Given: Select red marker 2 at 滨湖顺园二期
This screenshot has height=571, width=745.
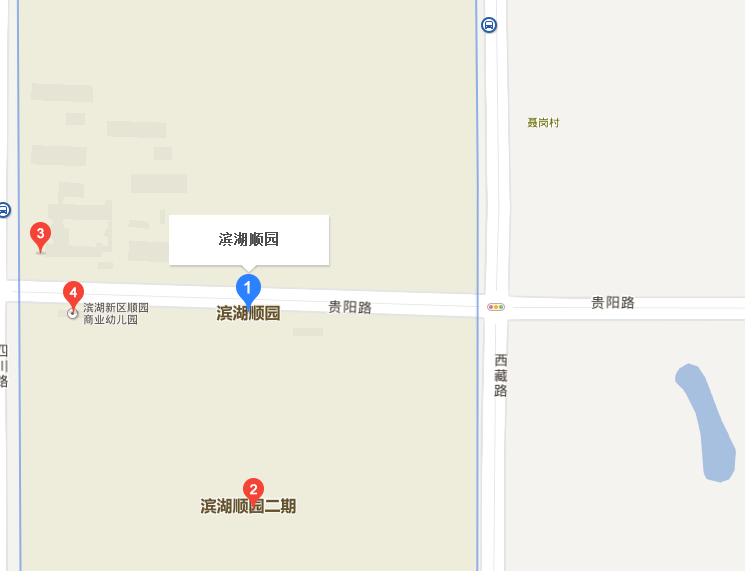Looking at the screenshot, I should (x=254, y=489).
